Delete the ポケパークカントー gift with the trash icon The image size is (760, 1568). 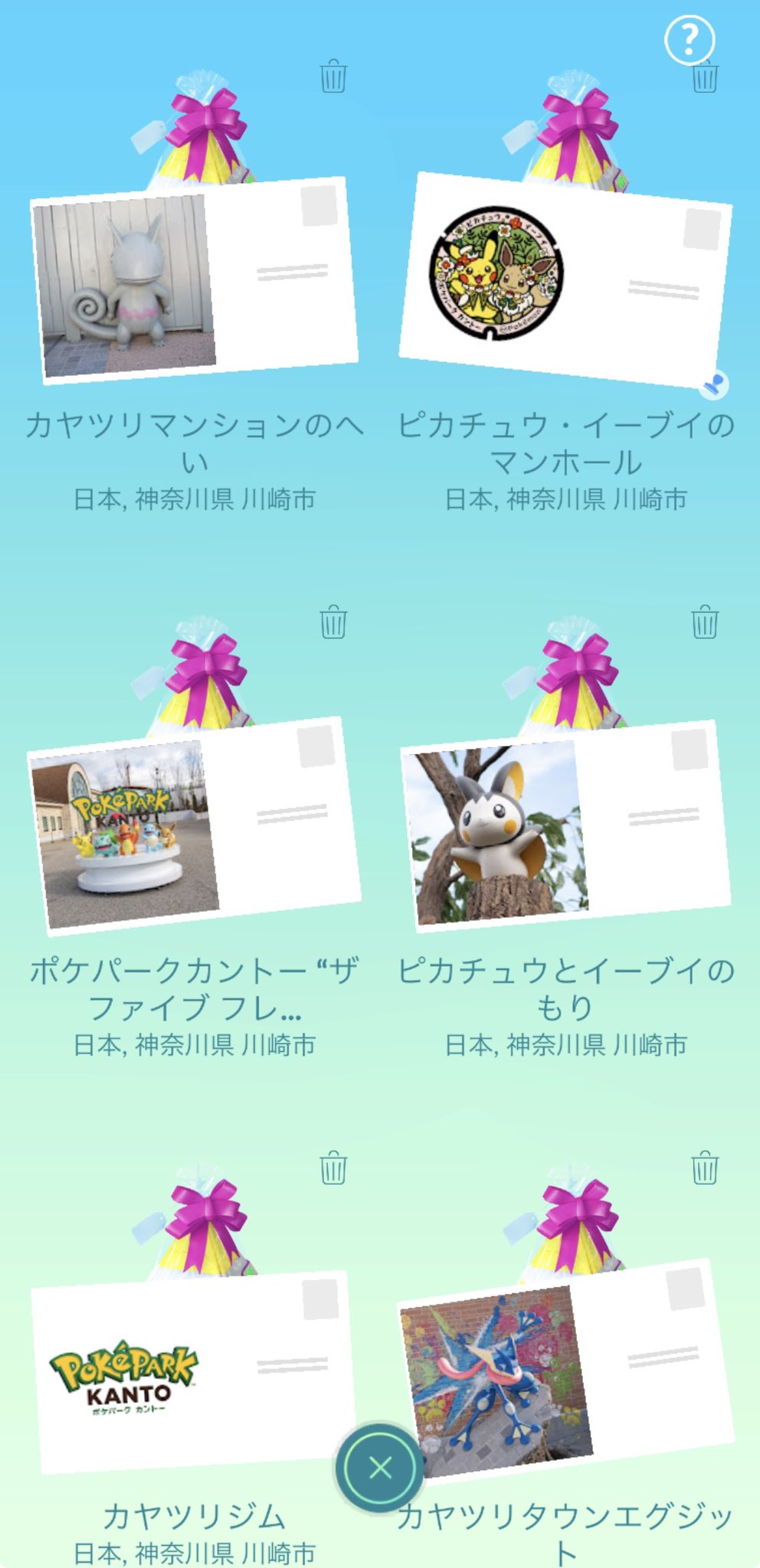(333, 622)
